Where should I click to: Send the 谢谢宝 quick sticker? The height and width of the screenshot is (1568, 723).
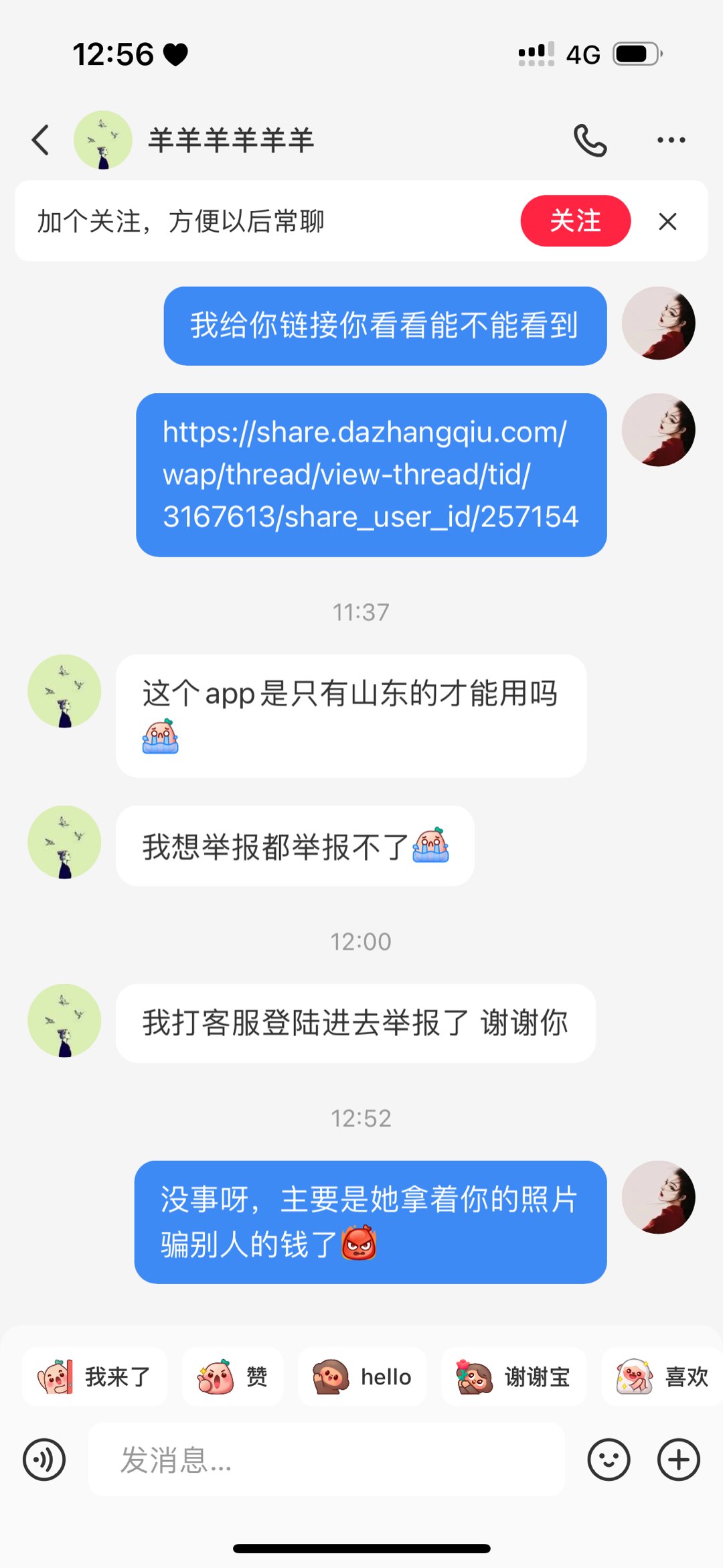pyautogui.click(x=513, y=1377)
